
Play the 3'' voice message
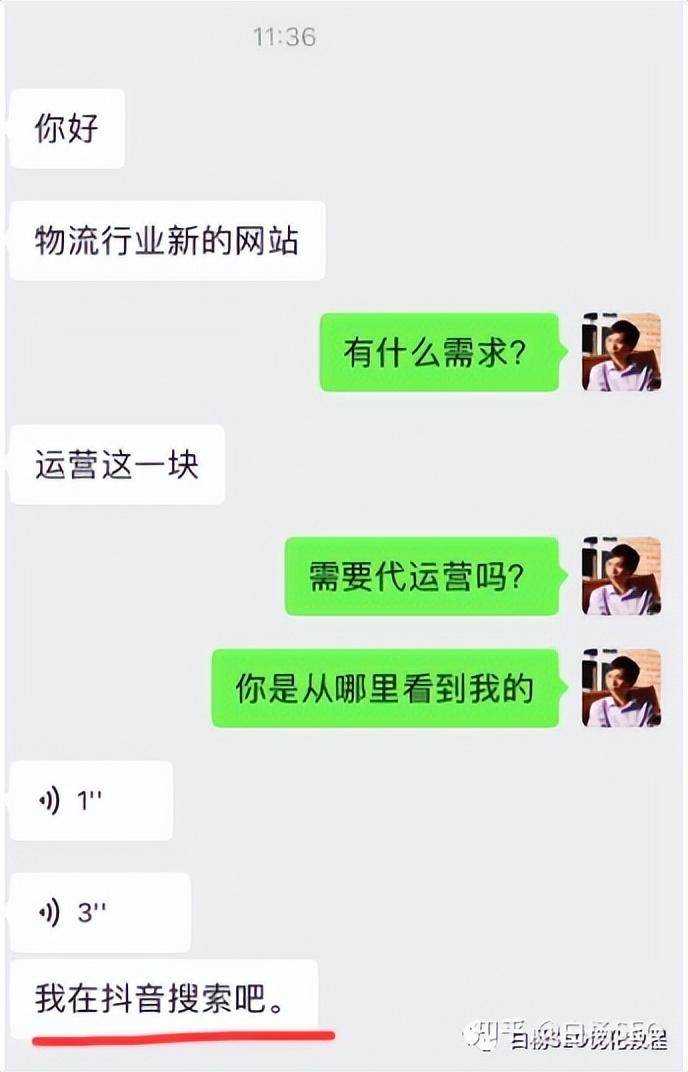tap(99, 912)
